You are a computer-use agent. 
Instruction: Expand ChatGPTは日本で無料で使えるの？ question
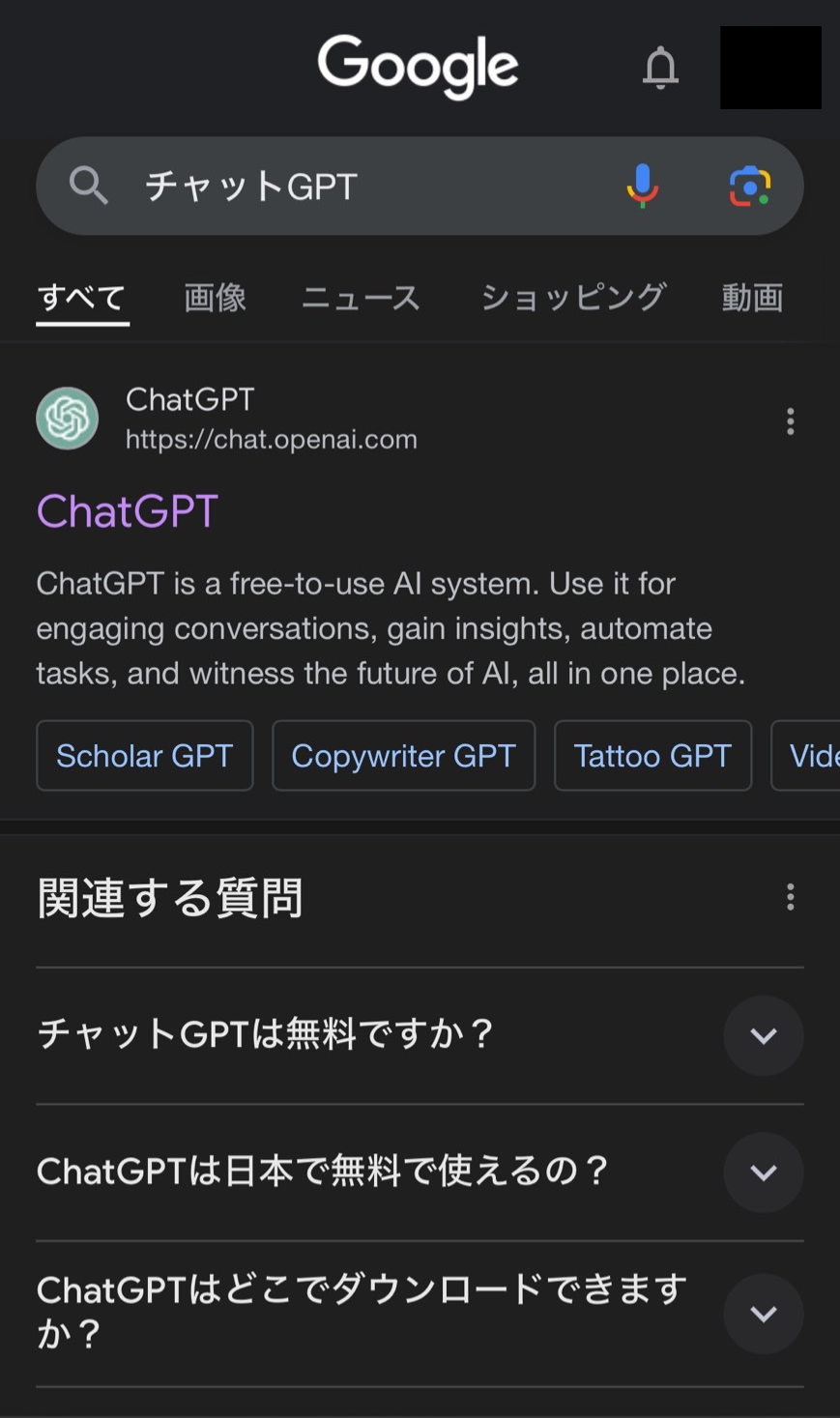[763, 1172]
